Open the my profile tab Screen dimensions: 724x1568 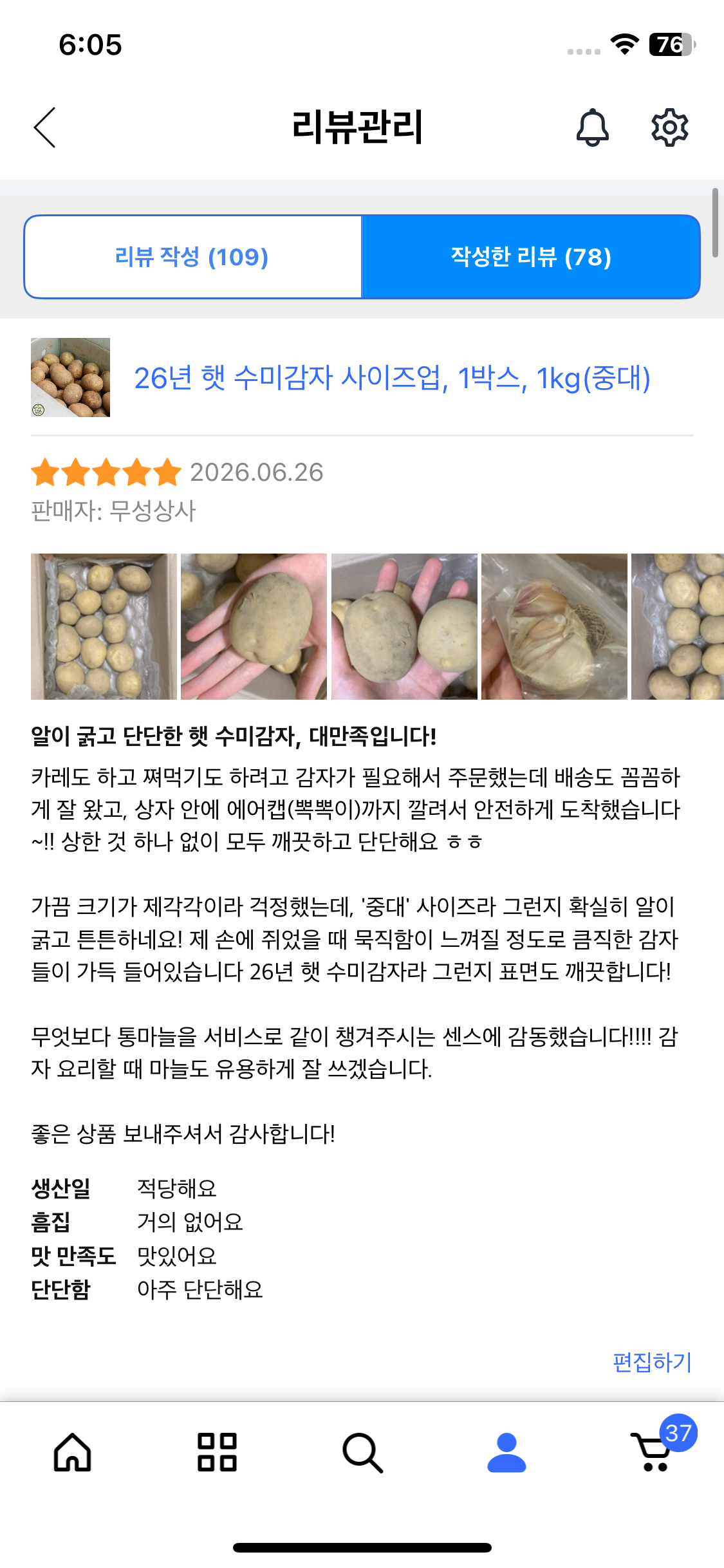click(507, 1452)
